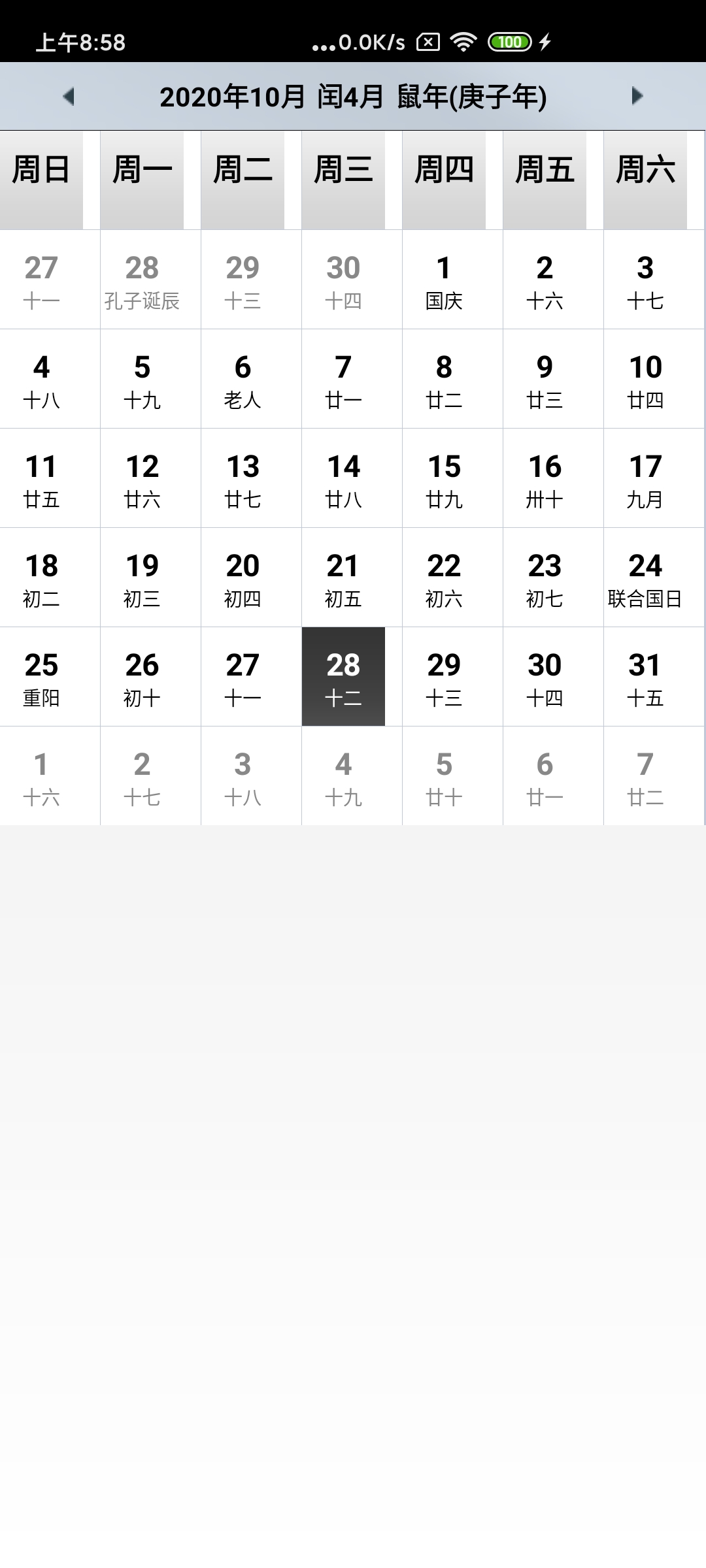Viewport: 706px width, 1568px height.
Task: Go to the next month
Action: click(x=637, y=97)
